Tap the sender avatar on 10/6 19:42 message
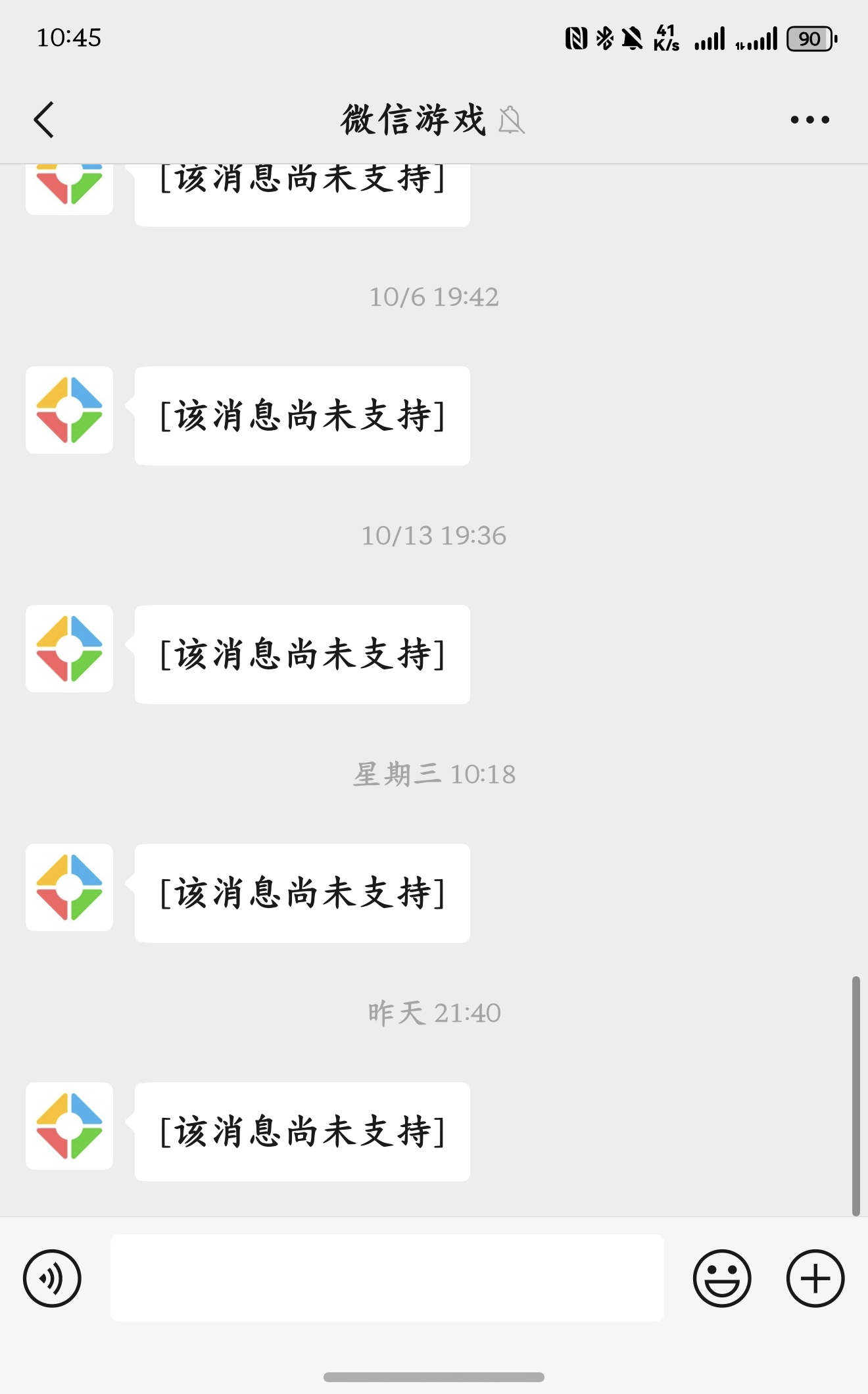Image resolution: width=868 pixels, height=1394 pixels. [69, 410]
